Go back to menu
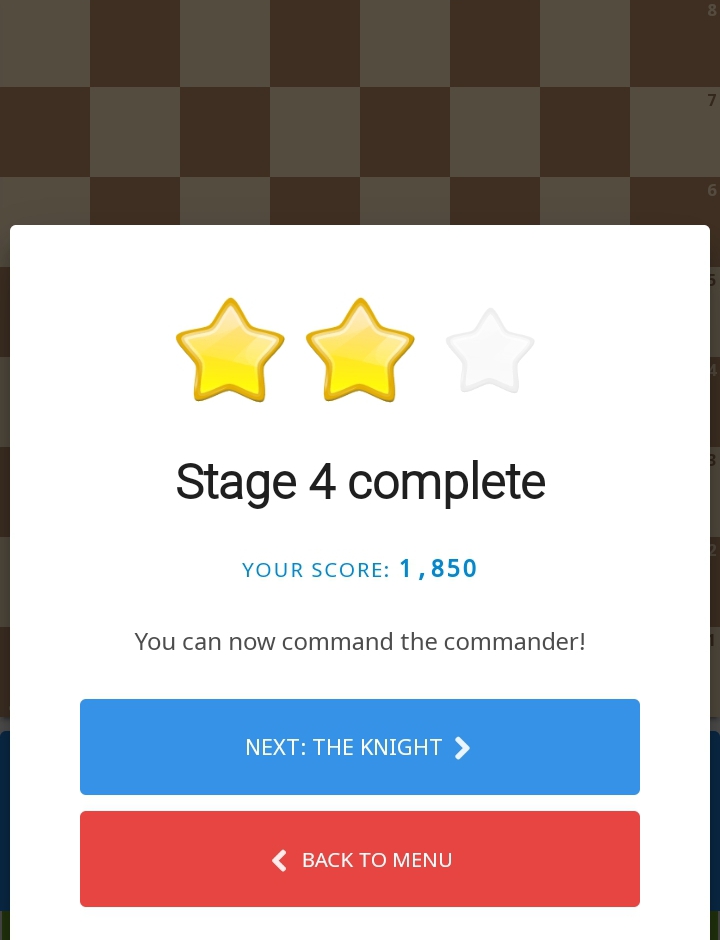Image resolution: width=720 pixels, height=940 pixels. 359,859
